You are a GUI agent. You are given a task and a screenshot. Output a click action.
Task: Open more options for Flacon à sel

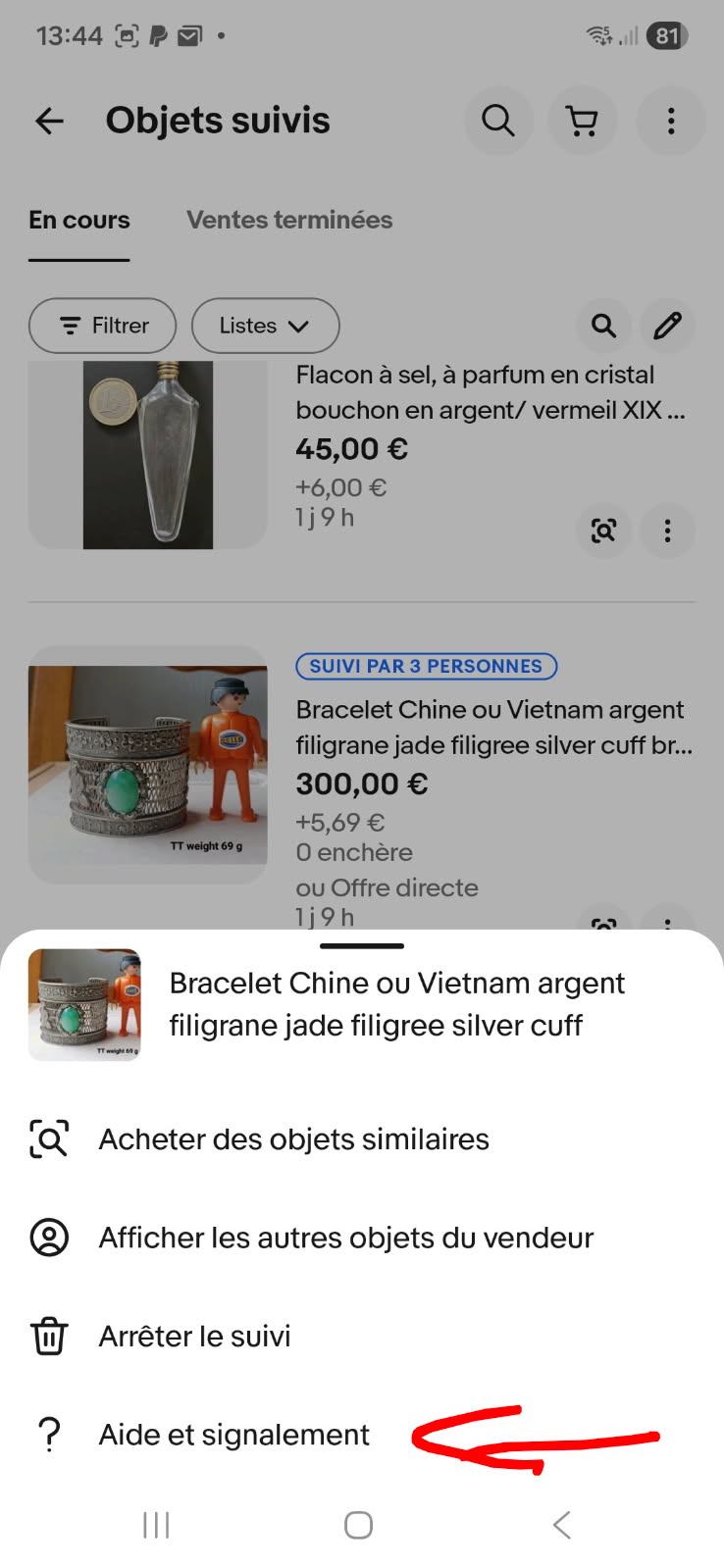point(668,531)
